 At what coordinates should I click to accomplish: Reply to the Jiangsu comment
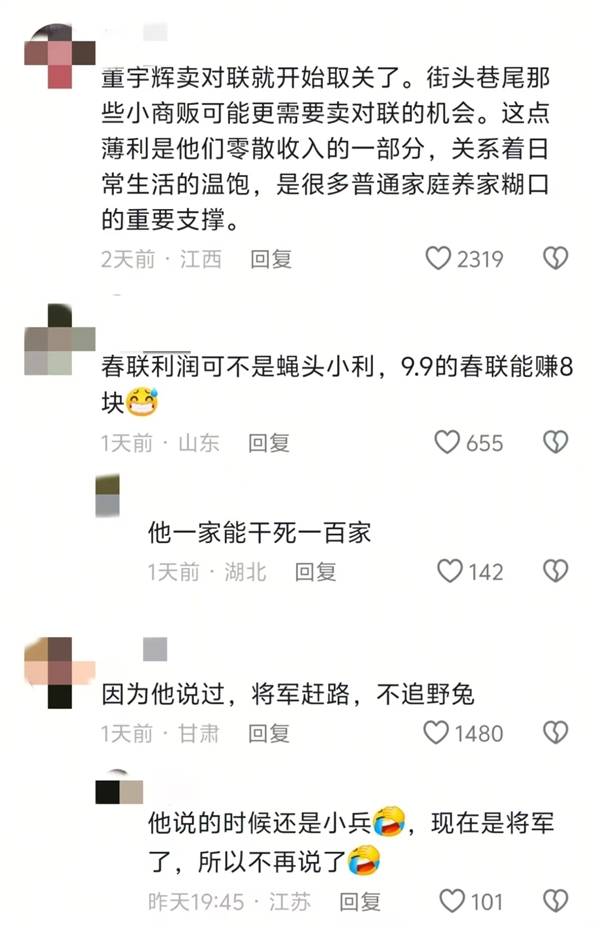click(x=359, y=901)
